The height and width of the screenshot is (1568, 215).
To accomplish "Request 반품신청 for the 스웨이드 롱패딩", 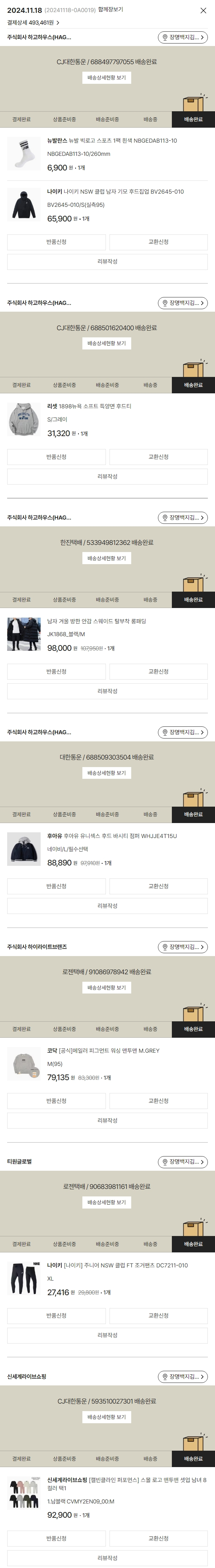I will click(x=56, y=671).
